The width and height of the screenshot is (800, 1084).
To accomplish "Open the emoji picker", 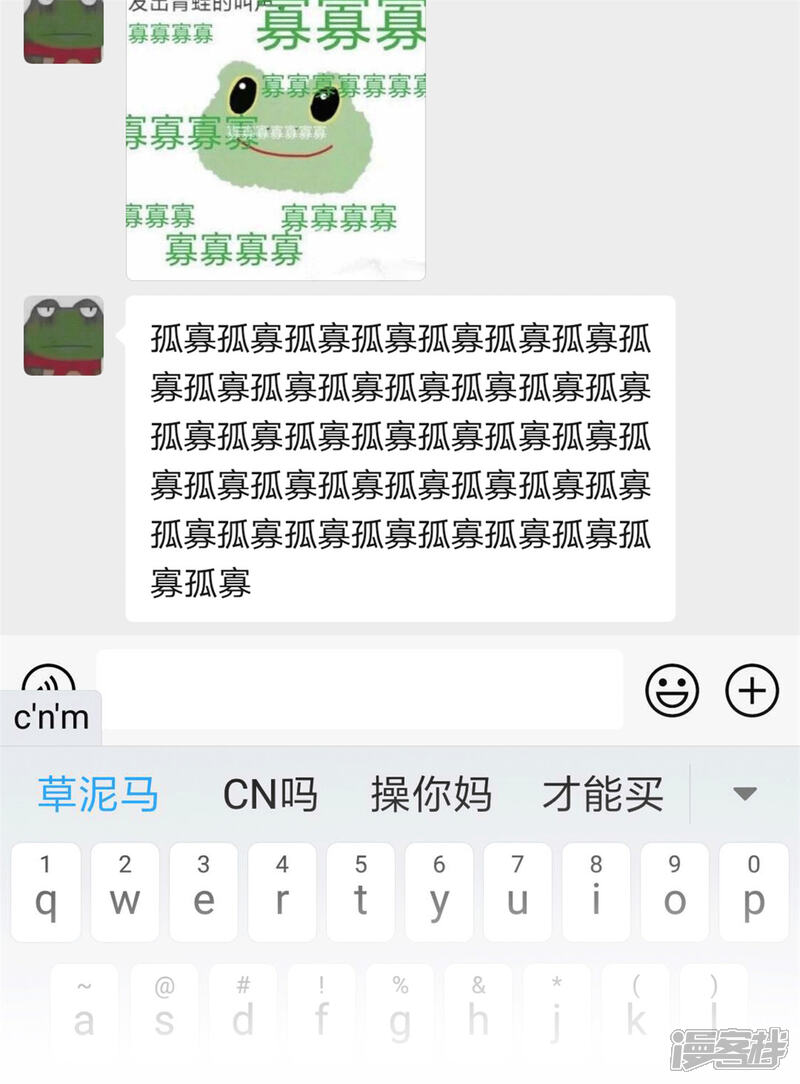I will point(672,690).
